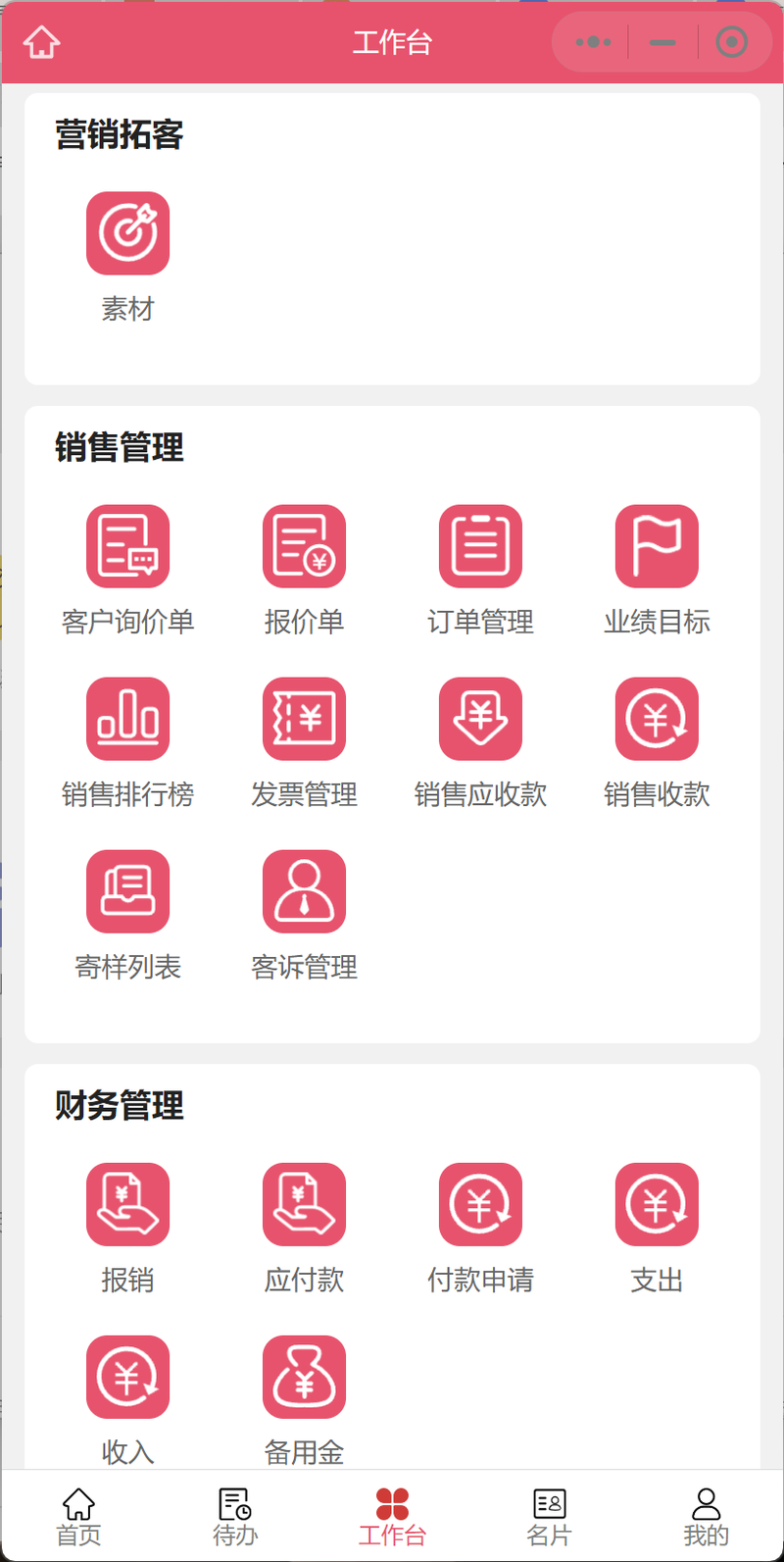Tap the home icon in the header
The image size is (784, 1562).
(x=42, y=42)
